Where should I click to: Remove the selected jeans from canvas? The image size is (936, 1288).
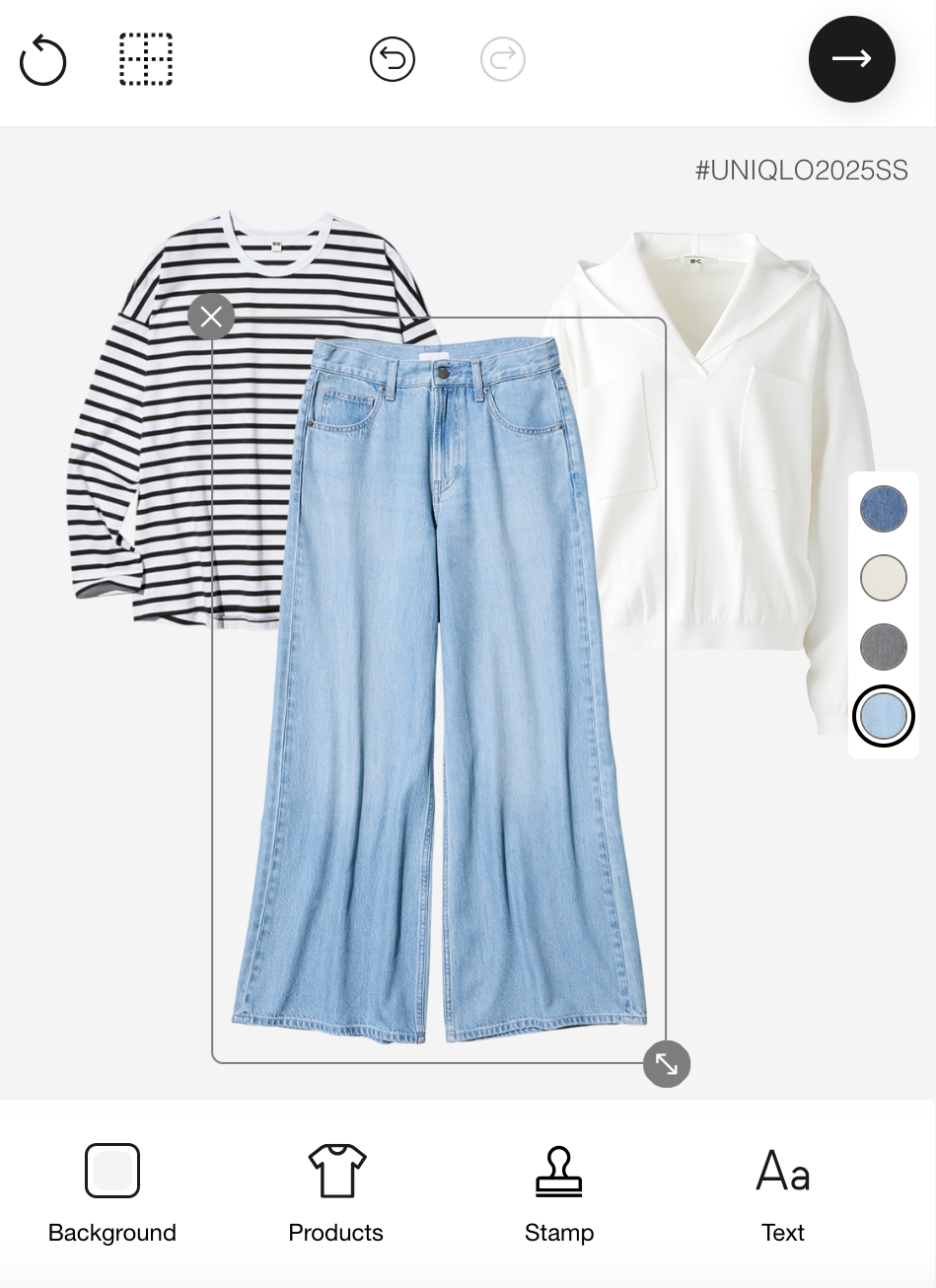[x=211, y=317]
